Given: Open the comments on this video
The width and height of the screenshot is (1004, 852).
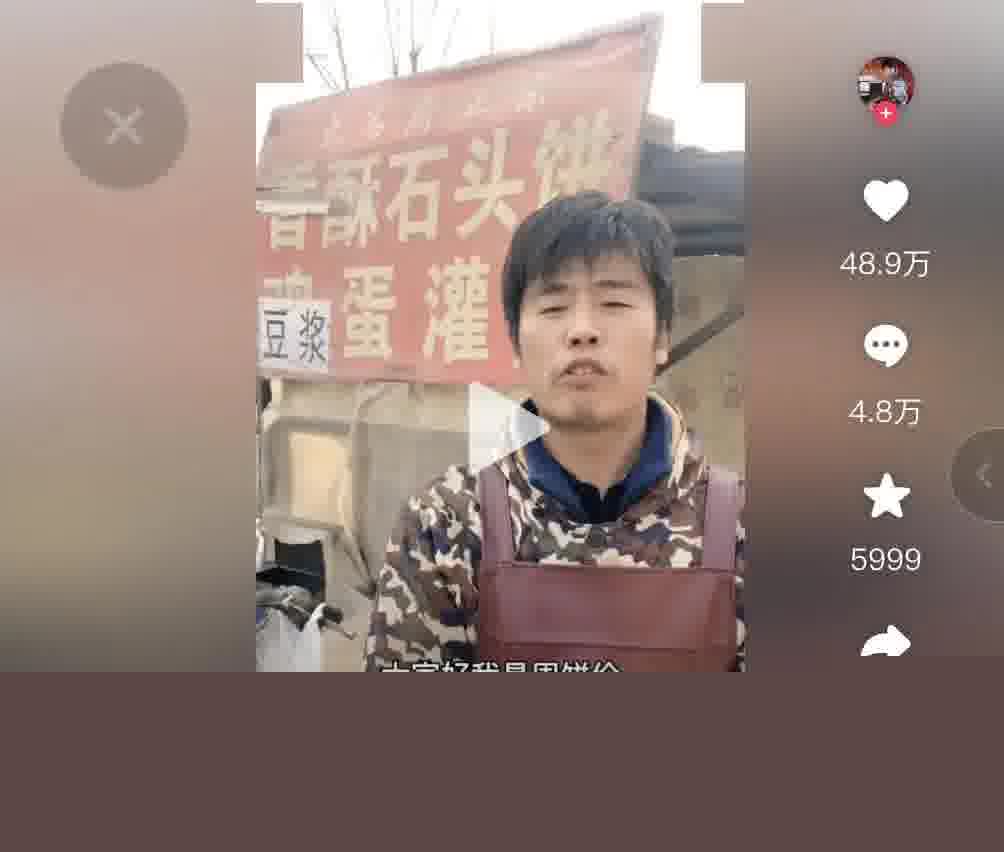Looking at the screenshot, I should tap(886, 347).
